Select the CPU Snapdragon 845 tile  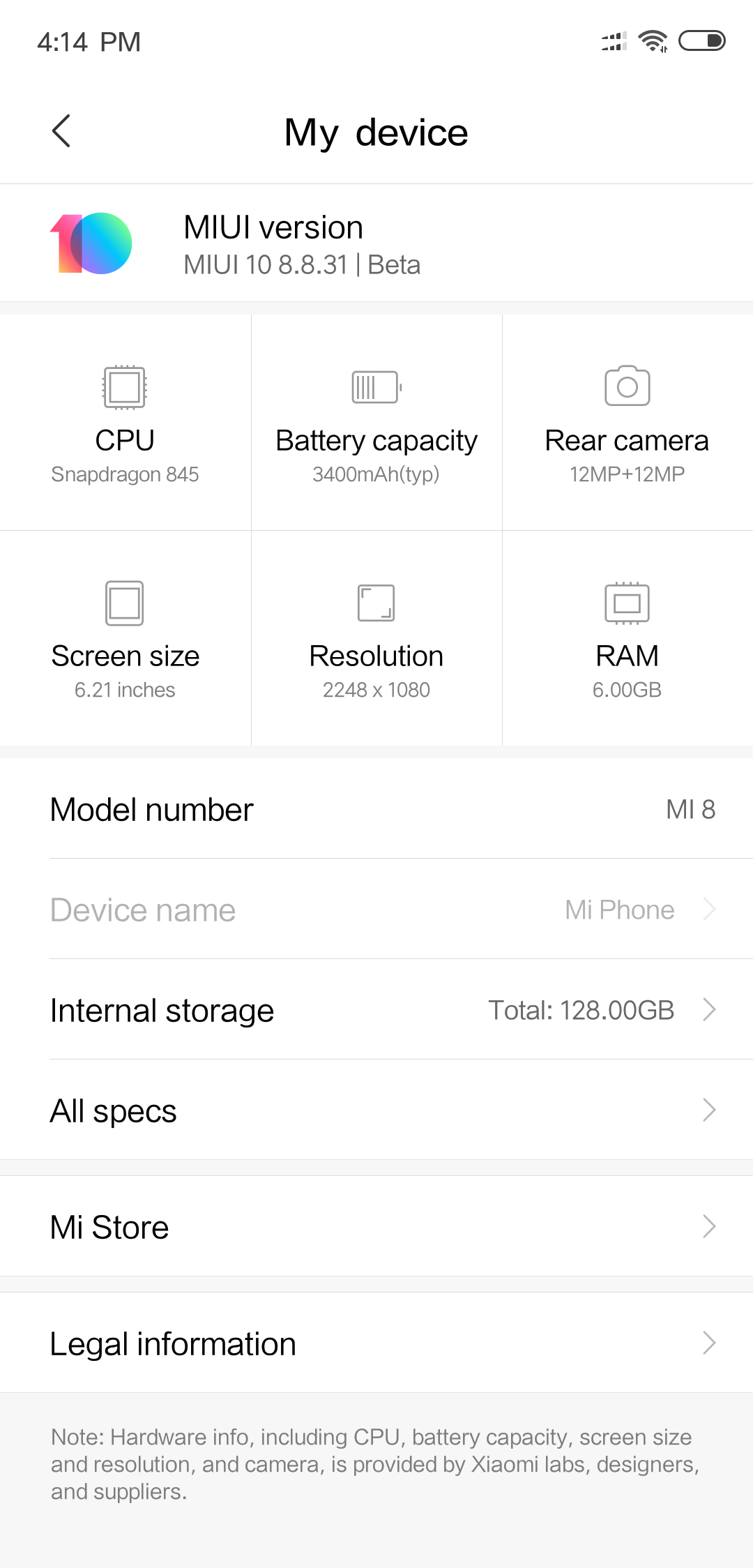pyautogui.click(x=125, y=423)
